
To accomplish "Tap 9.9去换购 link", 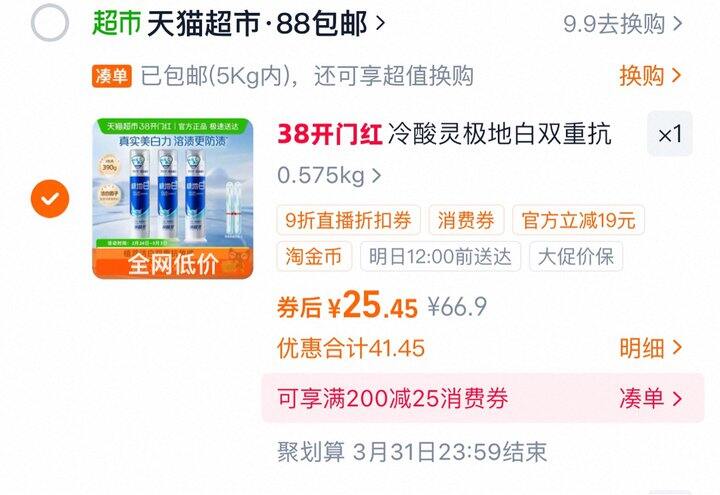I will [623, 24].
